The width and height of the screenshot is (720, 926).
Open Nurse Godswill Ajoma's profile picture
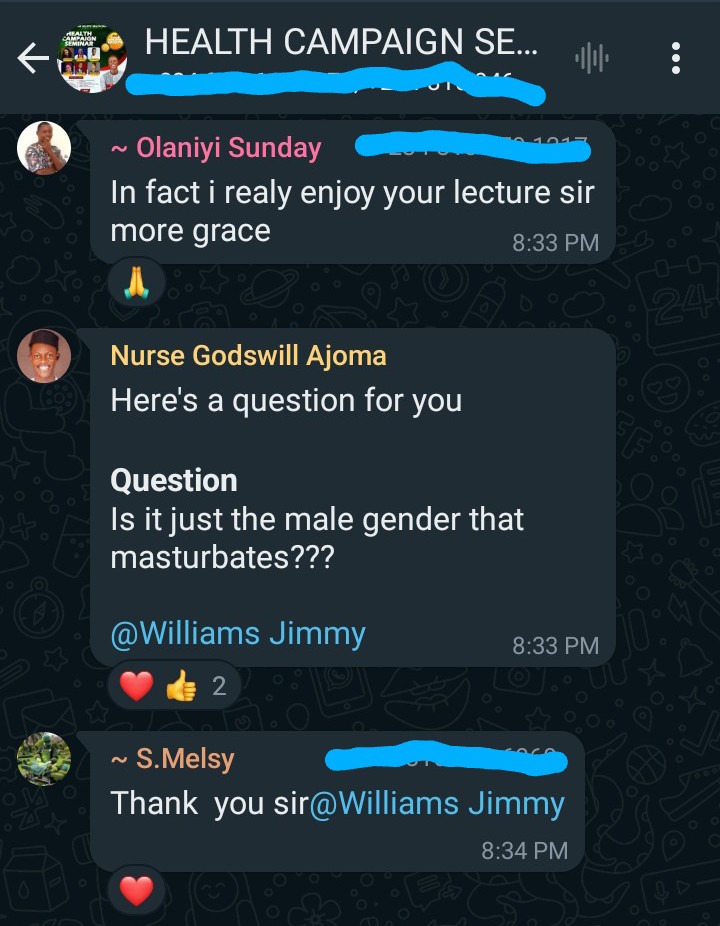pyautogui.click(x=44, y=356)
